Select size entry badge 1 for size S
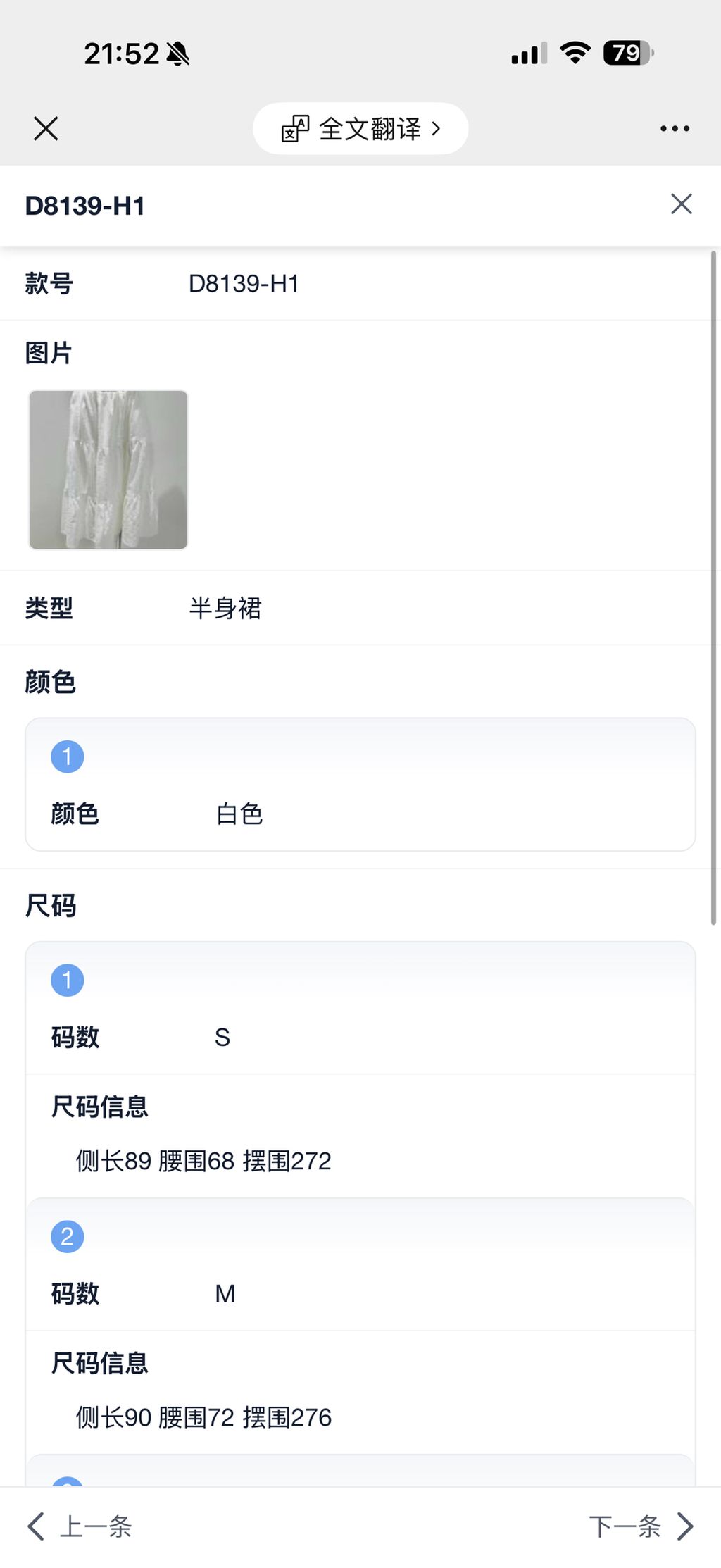Image resolution: width=721 pixels, height=1568 pixels. point(67,978)
